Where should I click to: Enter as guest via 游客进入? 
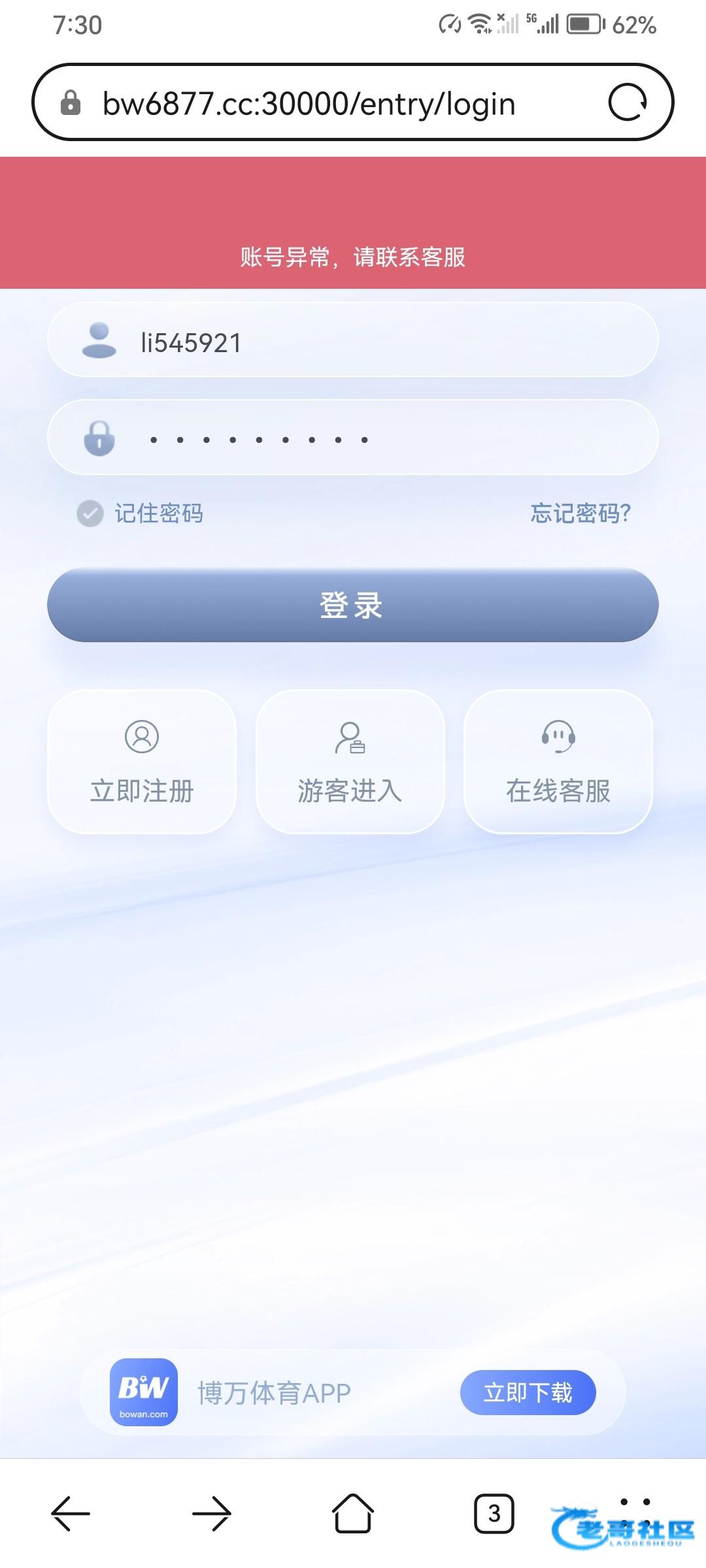(350, 762)
